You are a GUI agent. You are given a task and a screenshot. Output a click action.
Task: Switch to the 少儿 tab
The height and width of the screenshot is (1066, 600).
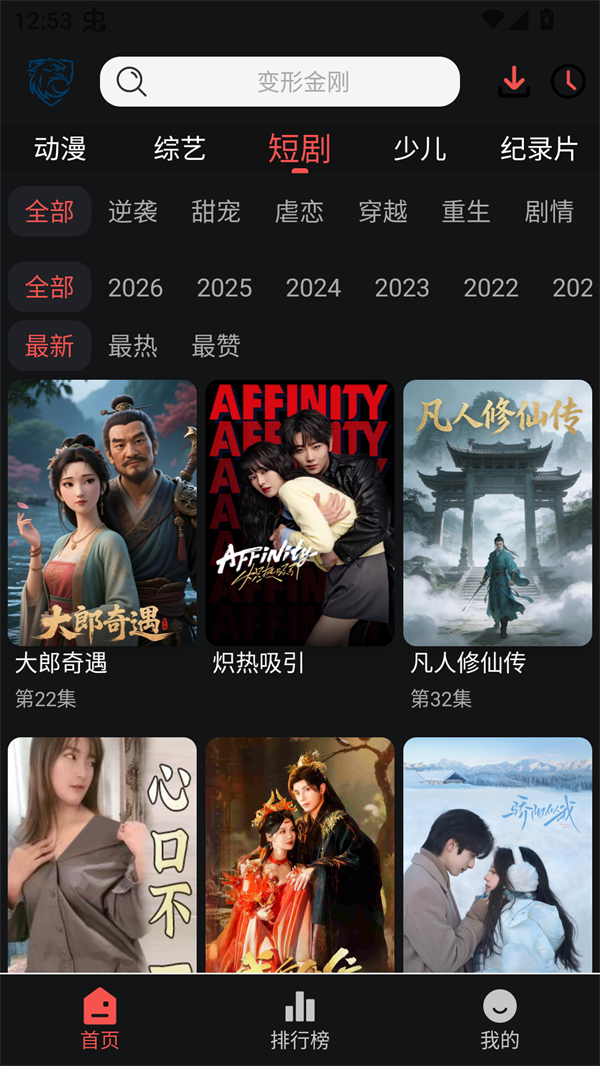[x=419, y=149]
